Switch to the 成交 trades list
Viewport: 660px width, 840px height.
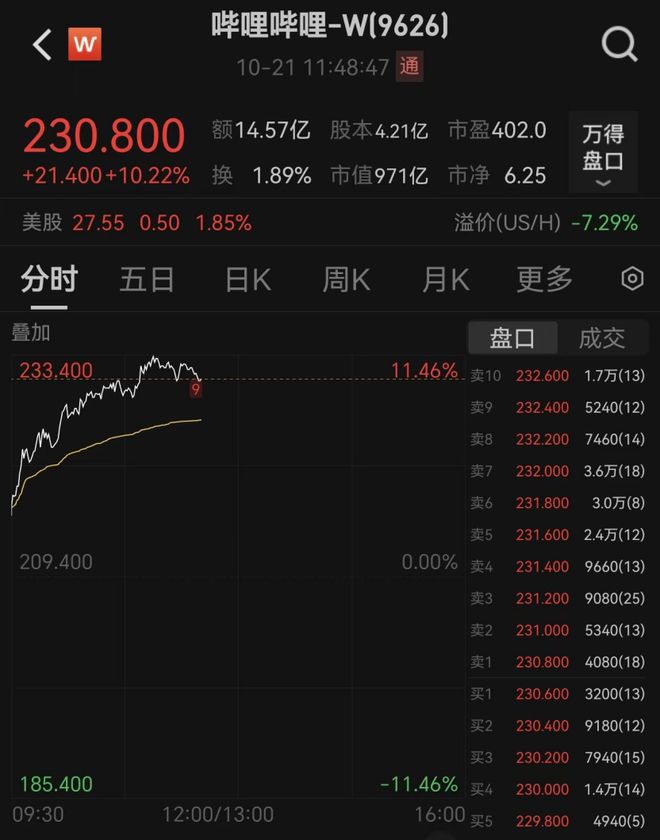click(602, 338)
